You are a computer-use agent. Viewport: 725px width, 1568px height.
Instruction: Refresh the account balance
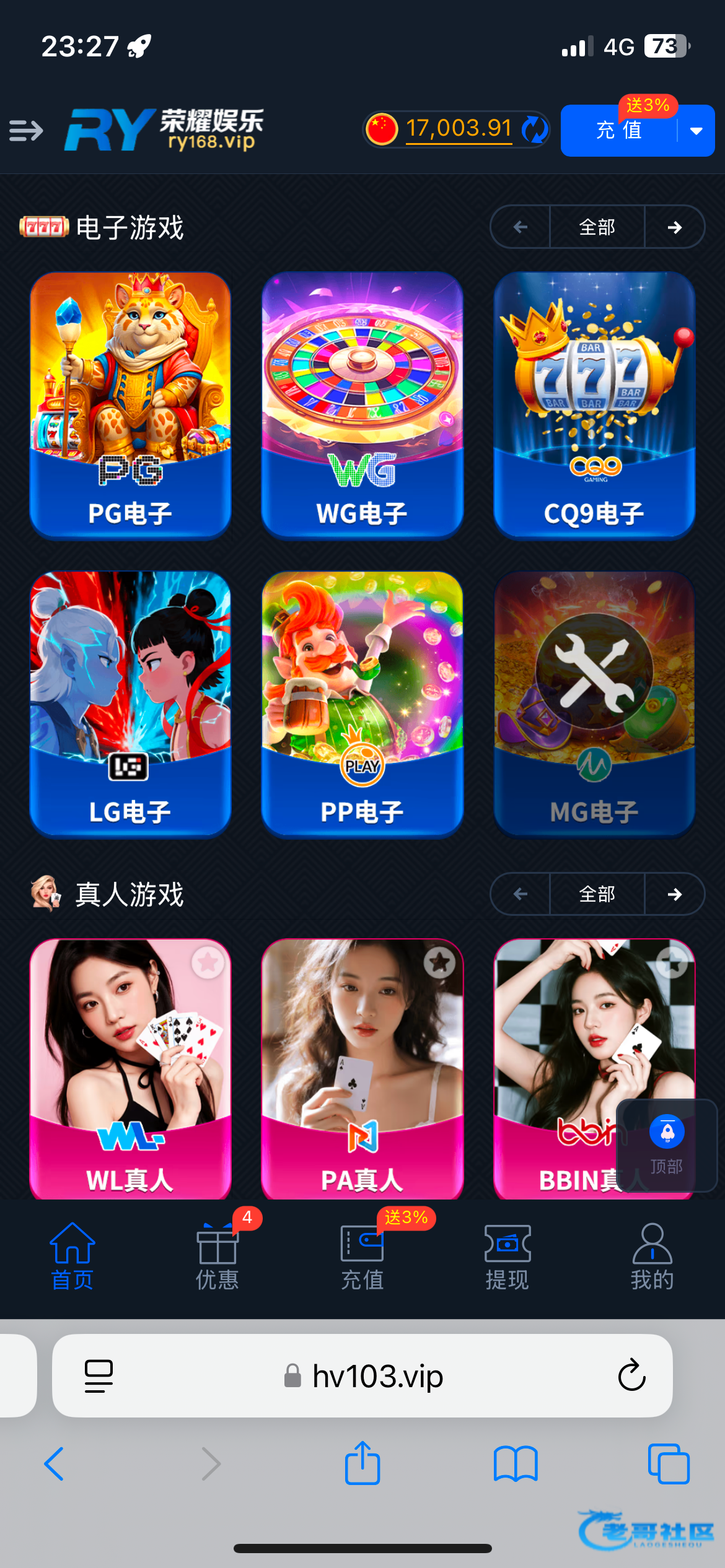point(534,129)
